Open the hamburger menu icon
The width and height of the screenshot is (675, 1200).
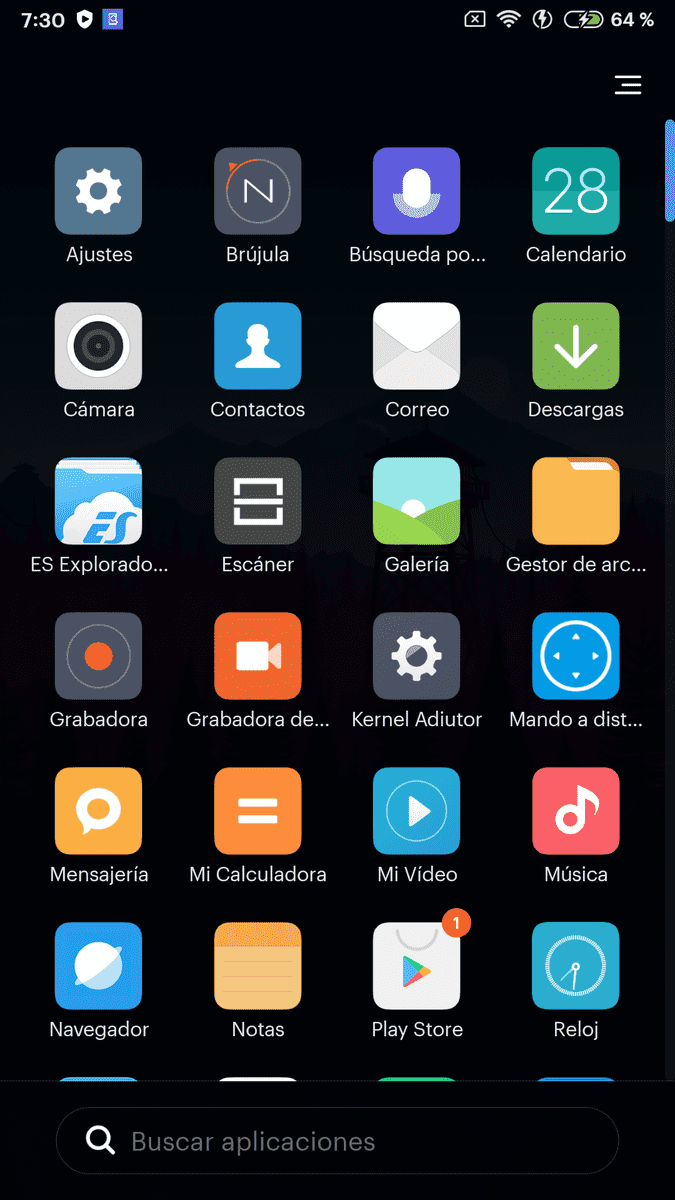pos(628,85)
